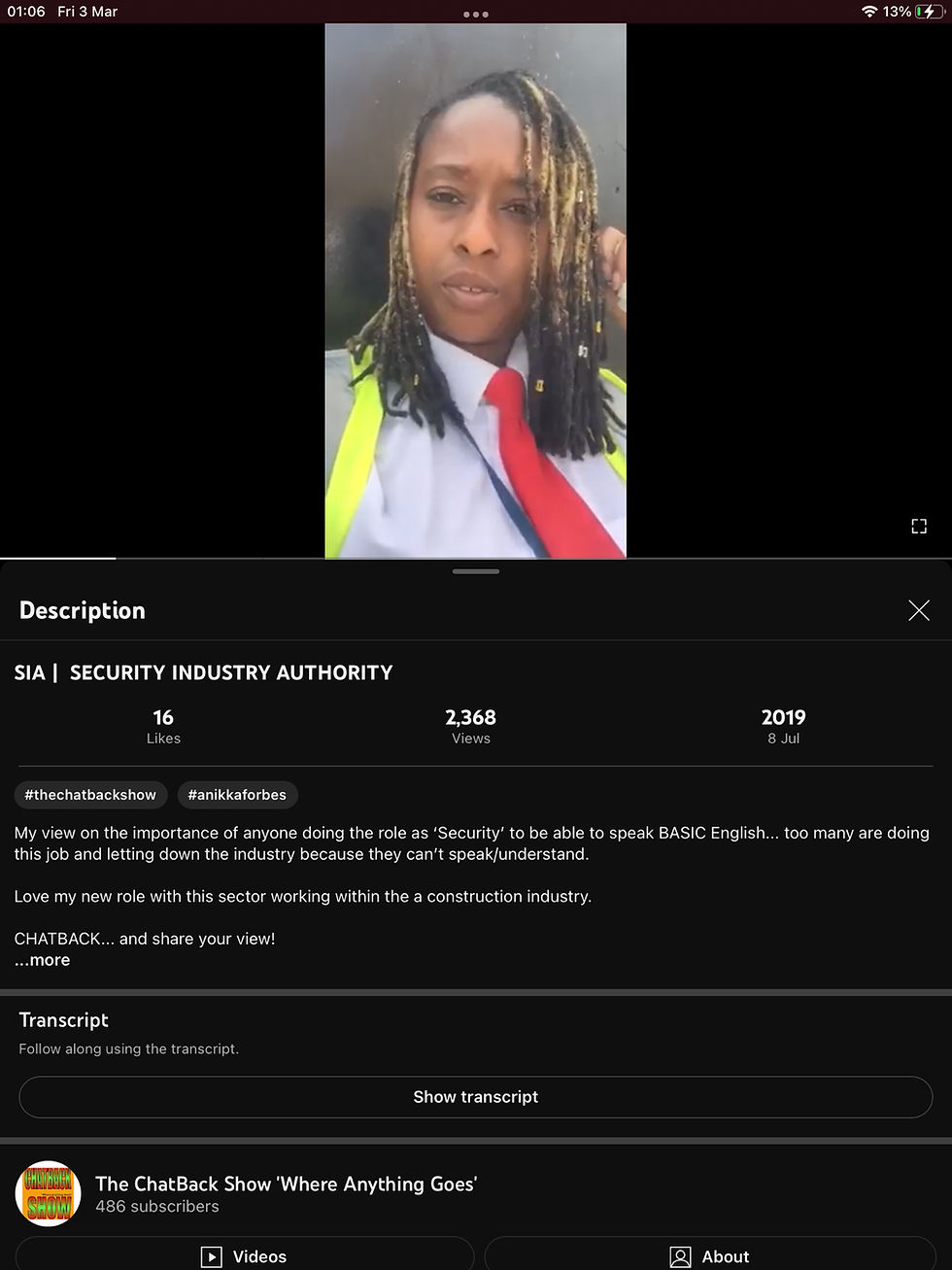Open the #anikkaforbes hashtag chip
Screen dimensions: 952x1270
(x=237, y=795)
